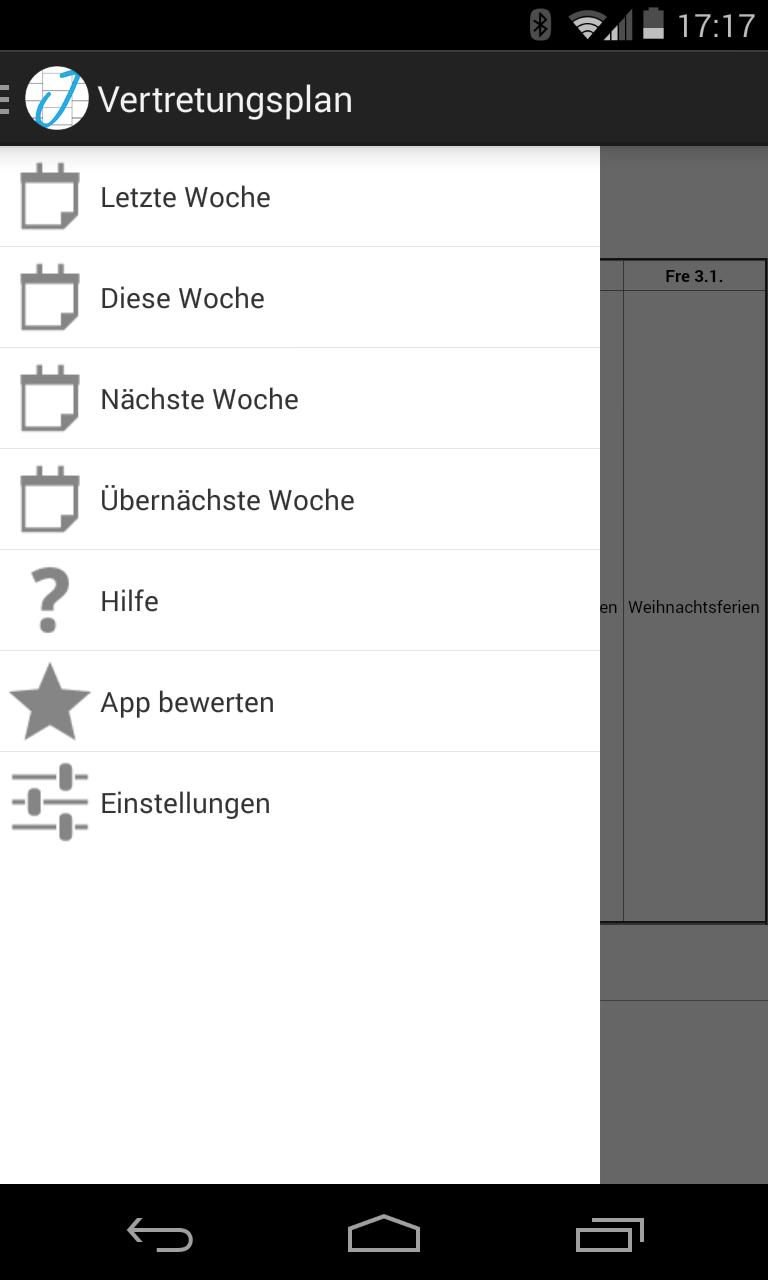Click the calendar icon beside Nächste Woche

pos(48,398)
